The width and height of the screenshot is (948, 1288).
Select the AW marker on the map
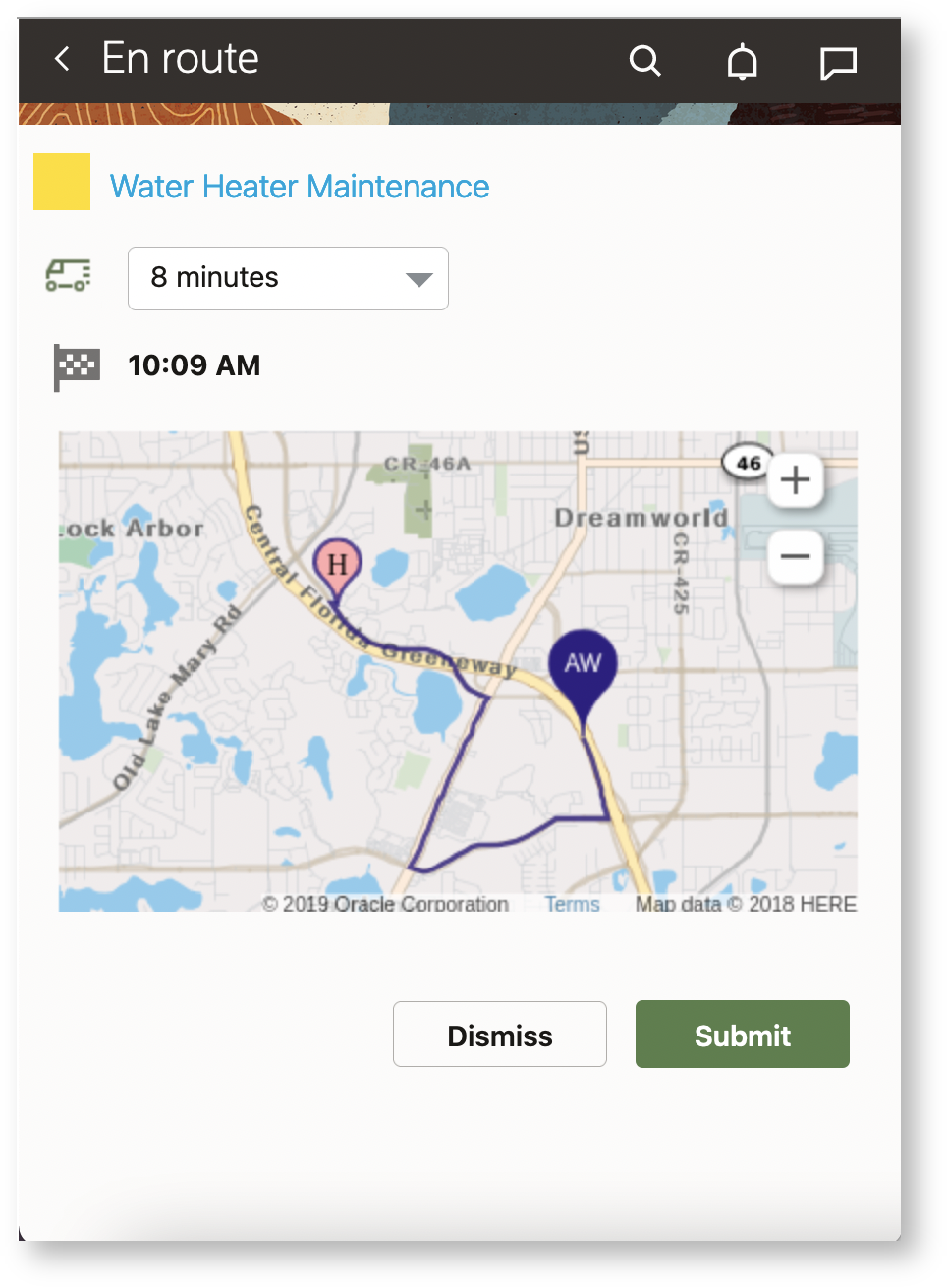coord(583,665)
